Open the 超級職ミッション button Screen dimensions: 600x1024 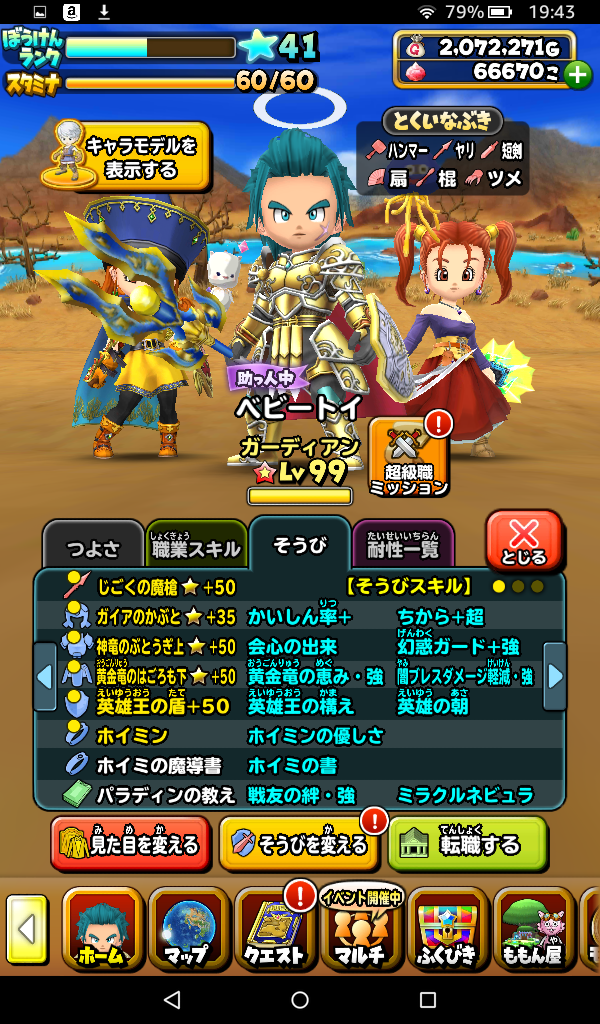point(408,458)
